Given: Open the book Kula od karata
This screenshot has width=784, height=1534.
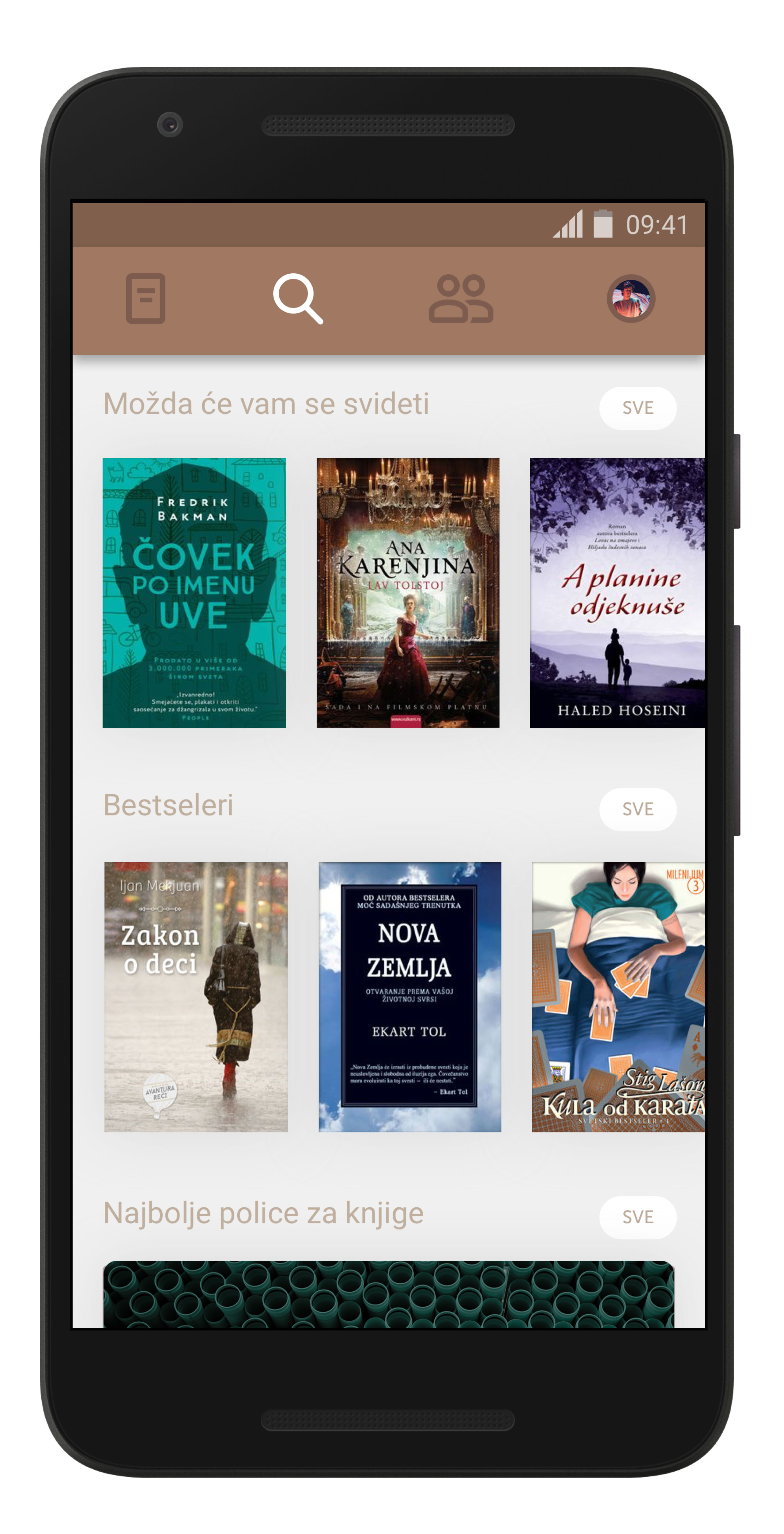Looking at the screenshot, I should point(618,997).
